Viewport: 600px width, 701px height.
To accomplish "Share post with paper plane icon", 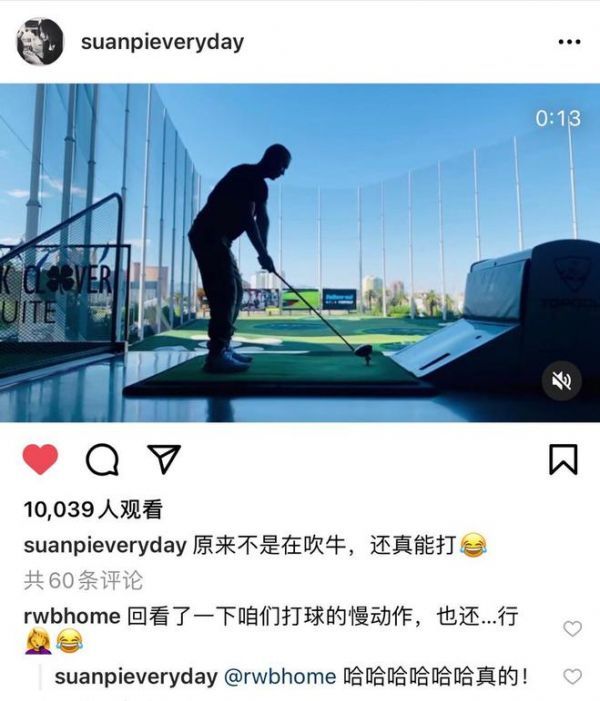I will click(163, 458).
